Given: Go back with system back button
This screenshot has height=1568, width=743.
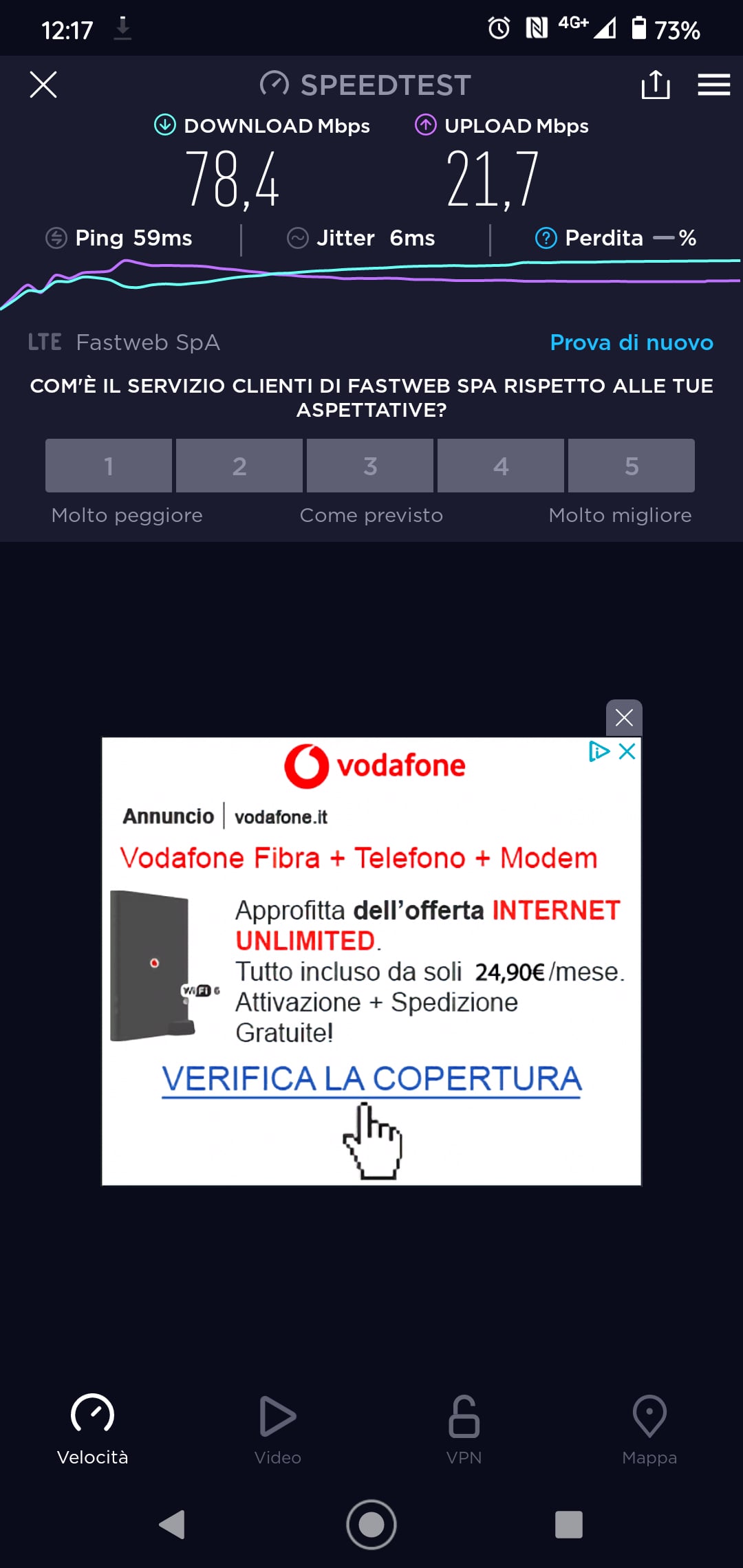Looking at the screenshot, I should click(173, 1525).
